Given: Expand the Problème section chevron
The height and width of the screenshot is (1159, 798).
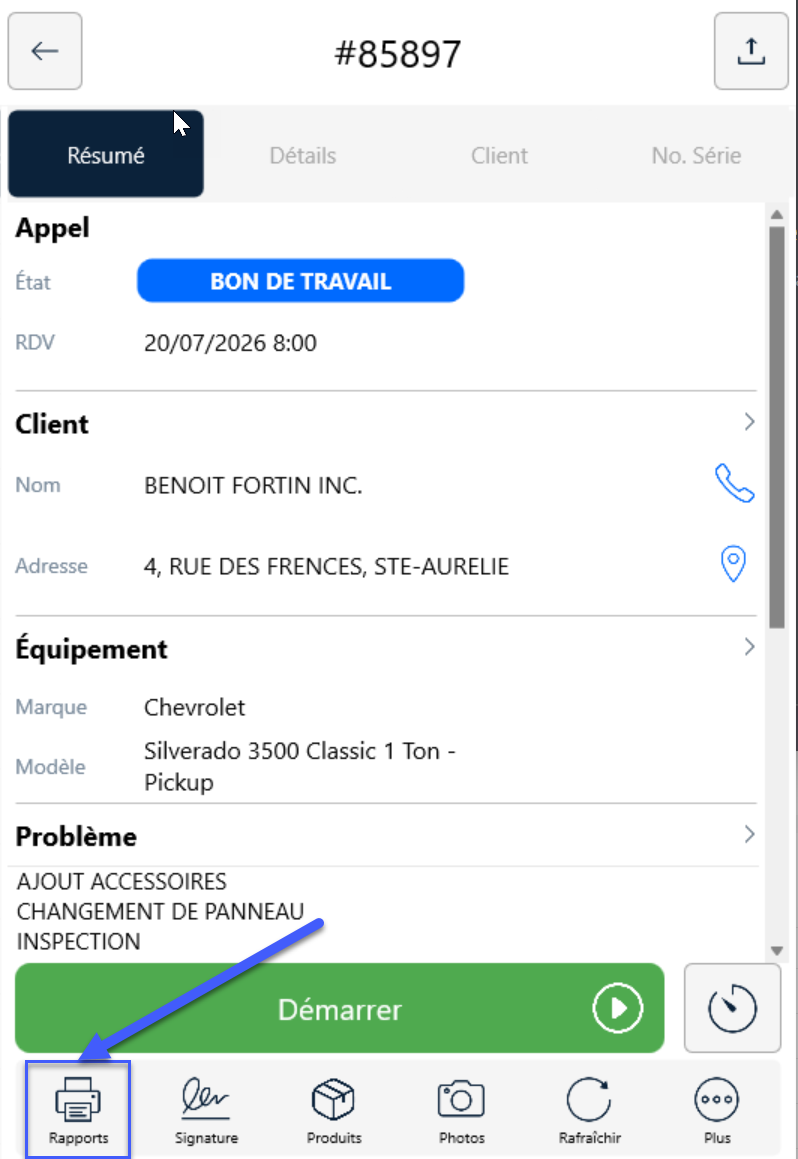Looking at the screenshot, I should coord(749,835).
